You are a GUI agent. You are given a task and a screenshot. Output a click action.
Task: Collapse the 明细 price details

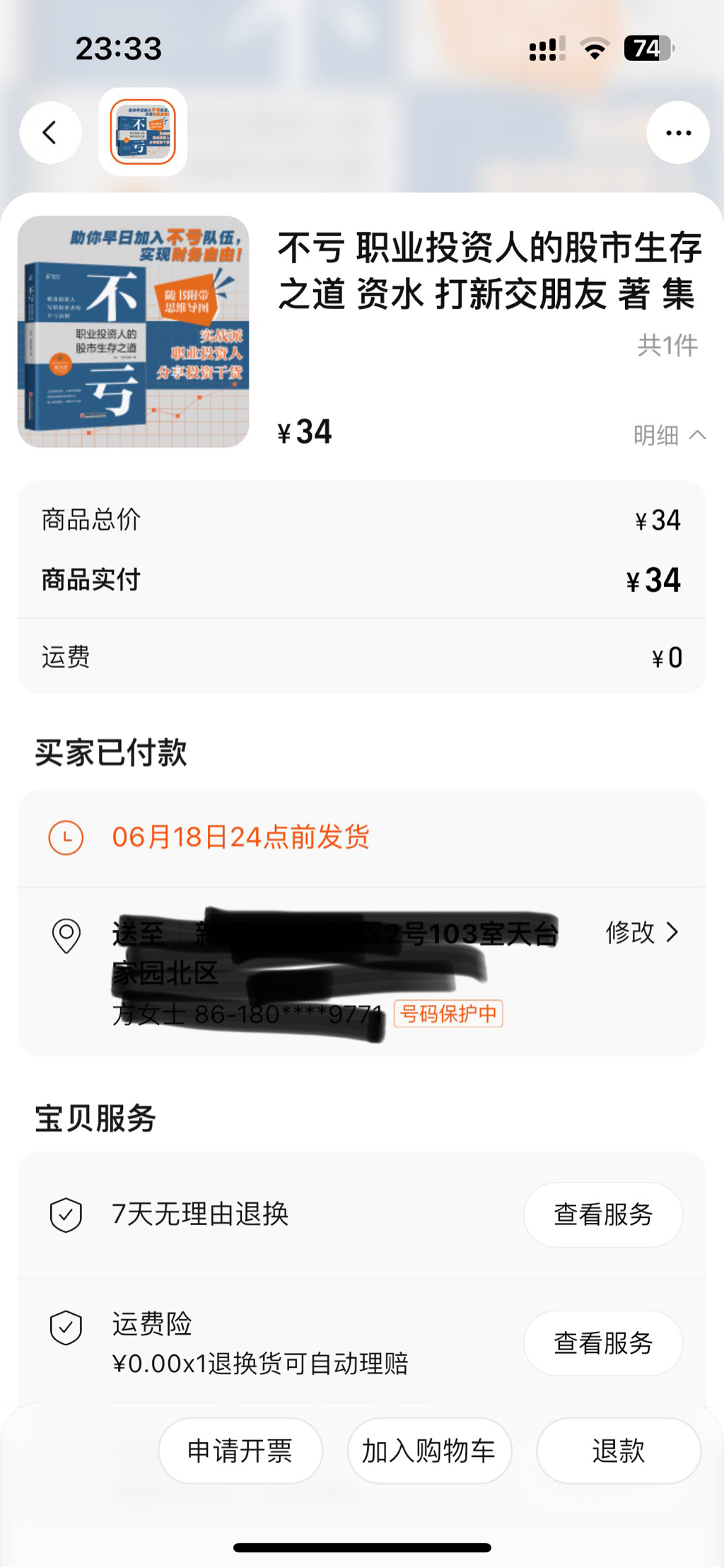coord(669,435)
